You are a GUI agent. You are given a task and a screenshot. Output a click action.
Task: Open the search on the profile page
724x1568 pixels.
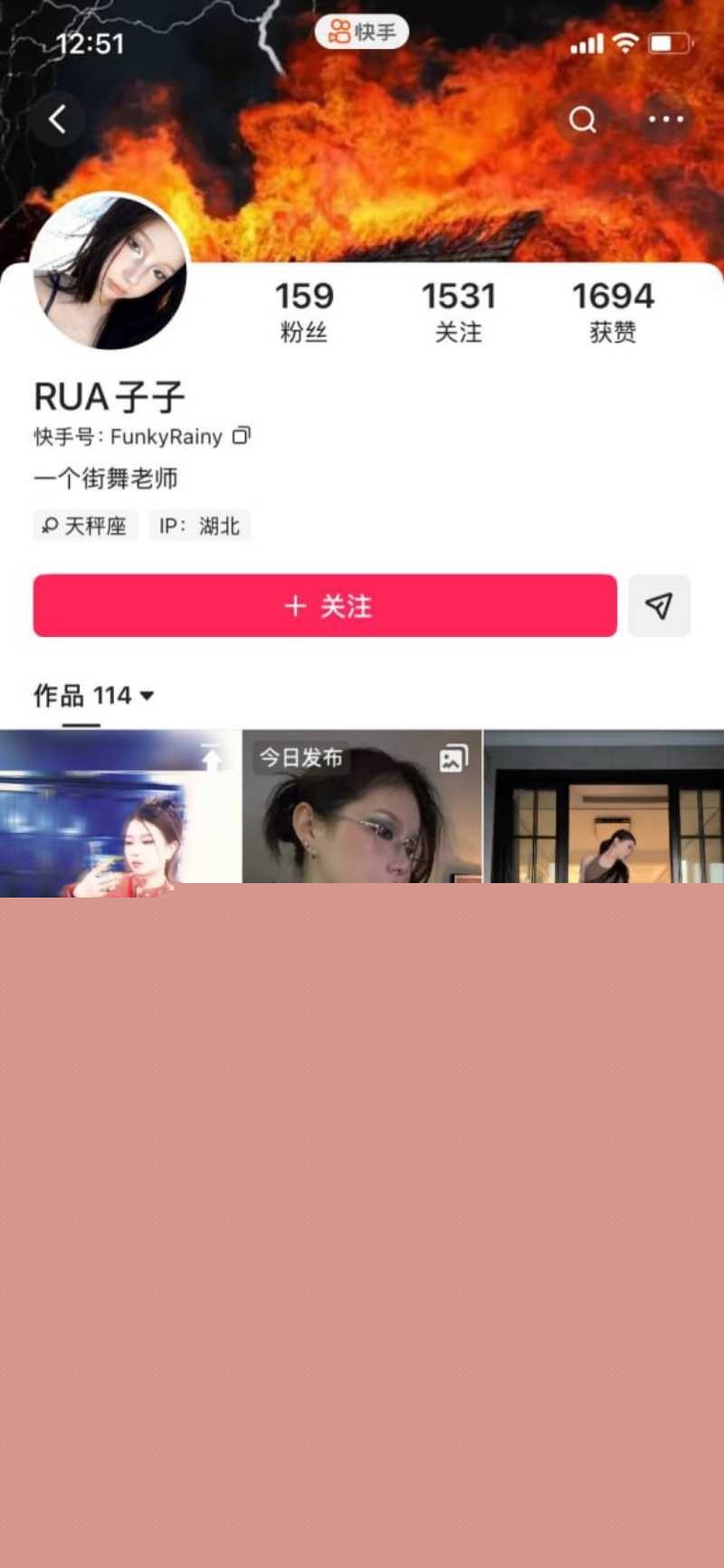point(582,119)
